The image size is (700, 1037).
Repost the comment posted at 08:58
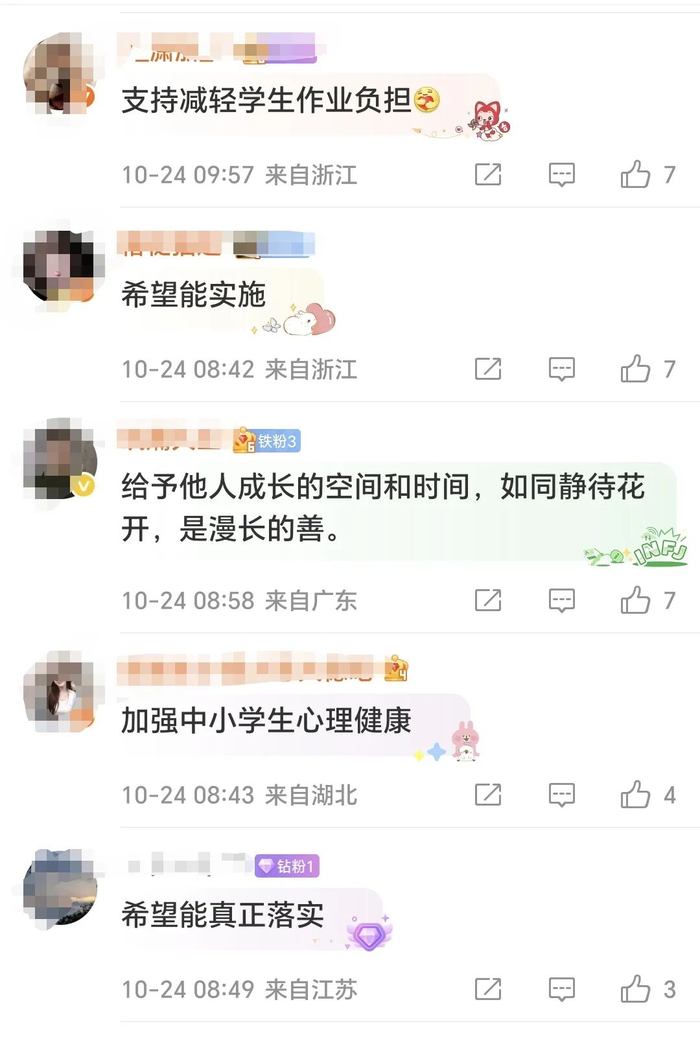[x=488, y=600]
